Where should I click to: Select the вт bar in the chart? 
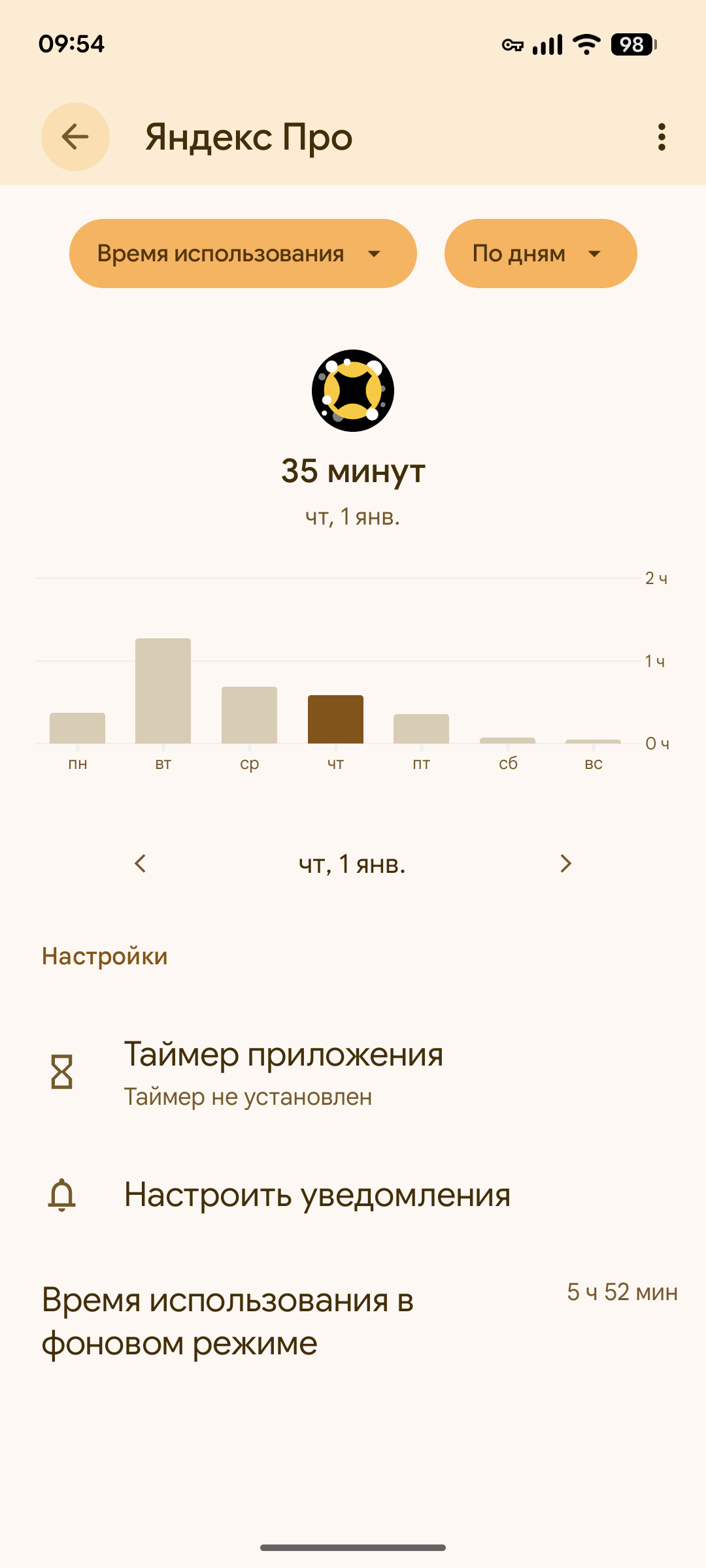click(163, 691)
